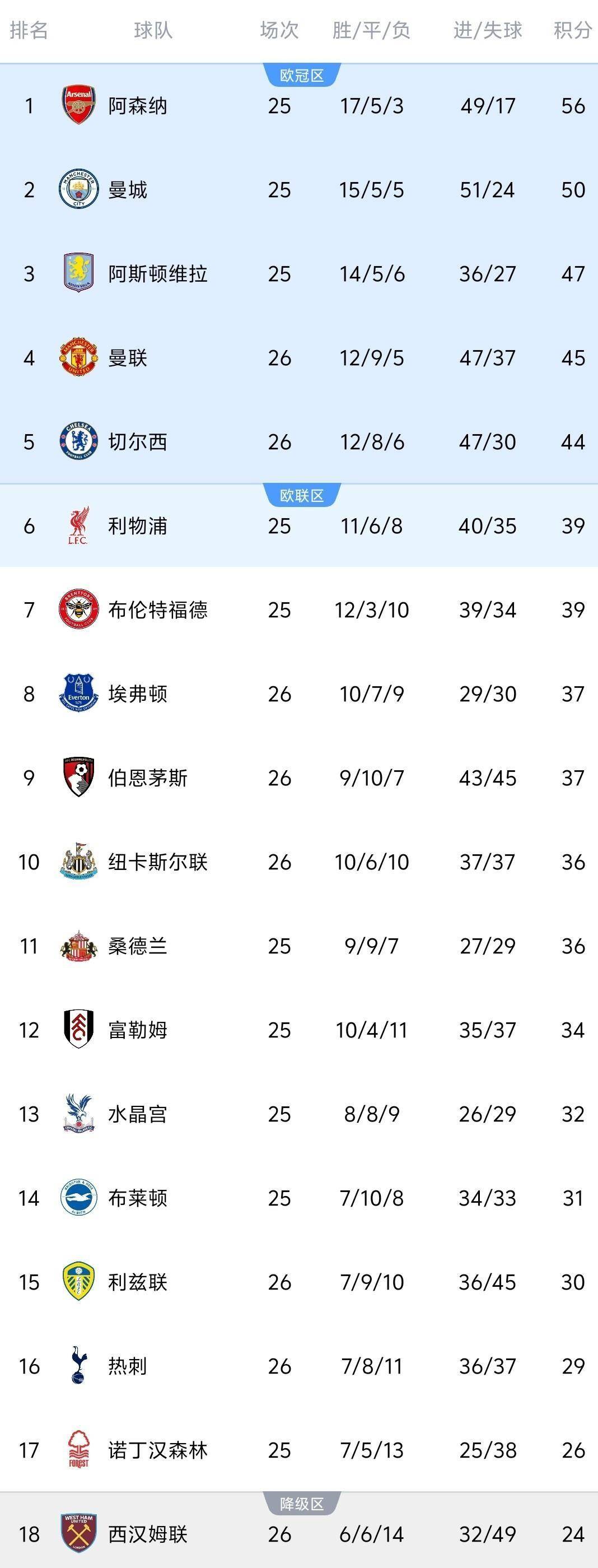
Task: Tap the 布莱顿 team entry
Action: pos(138,1198)
